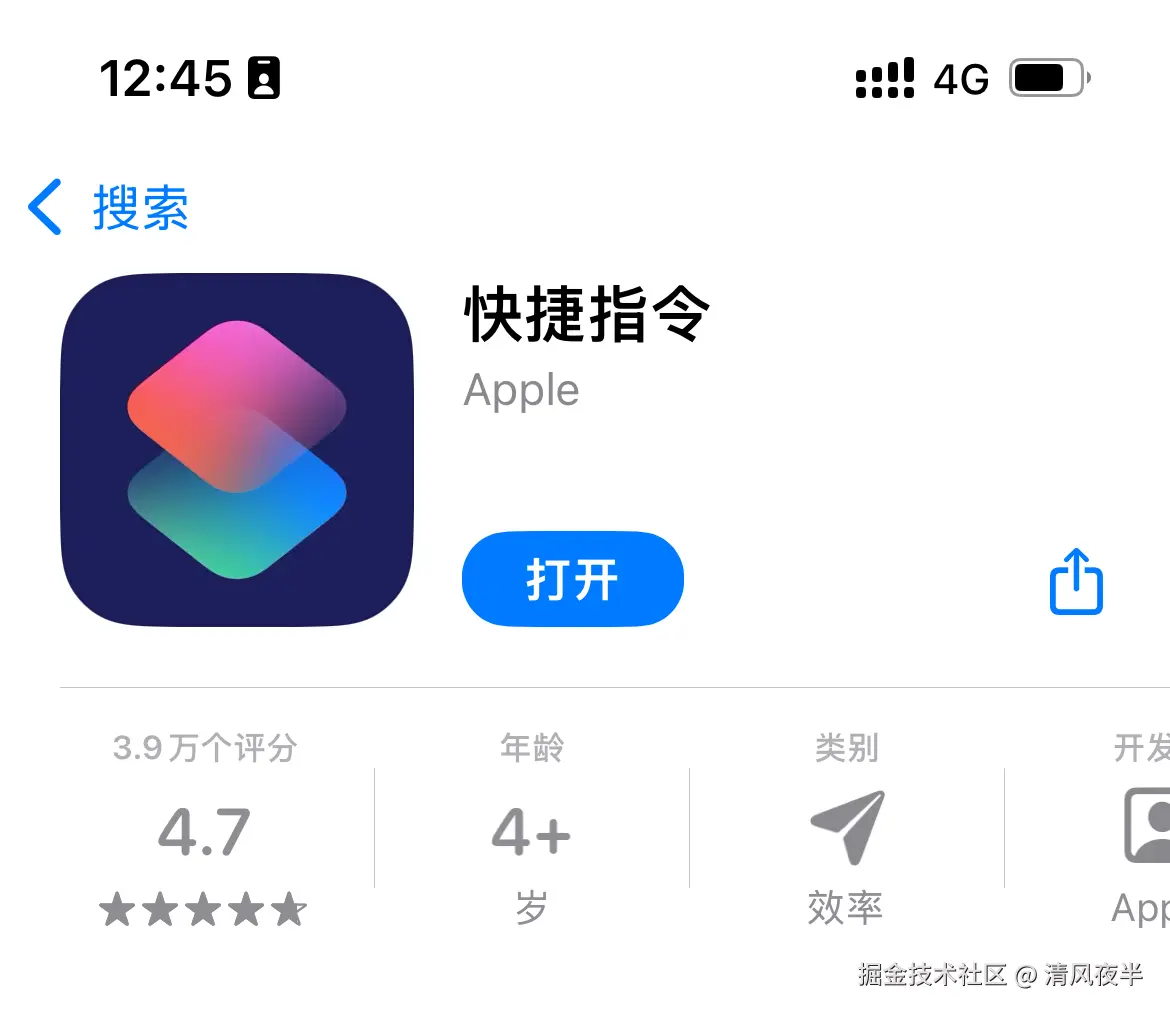1170x1015 pixels.
Task: Go back to 搜索 results
Action: coord(108,208)
